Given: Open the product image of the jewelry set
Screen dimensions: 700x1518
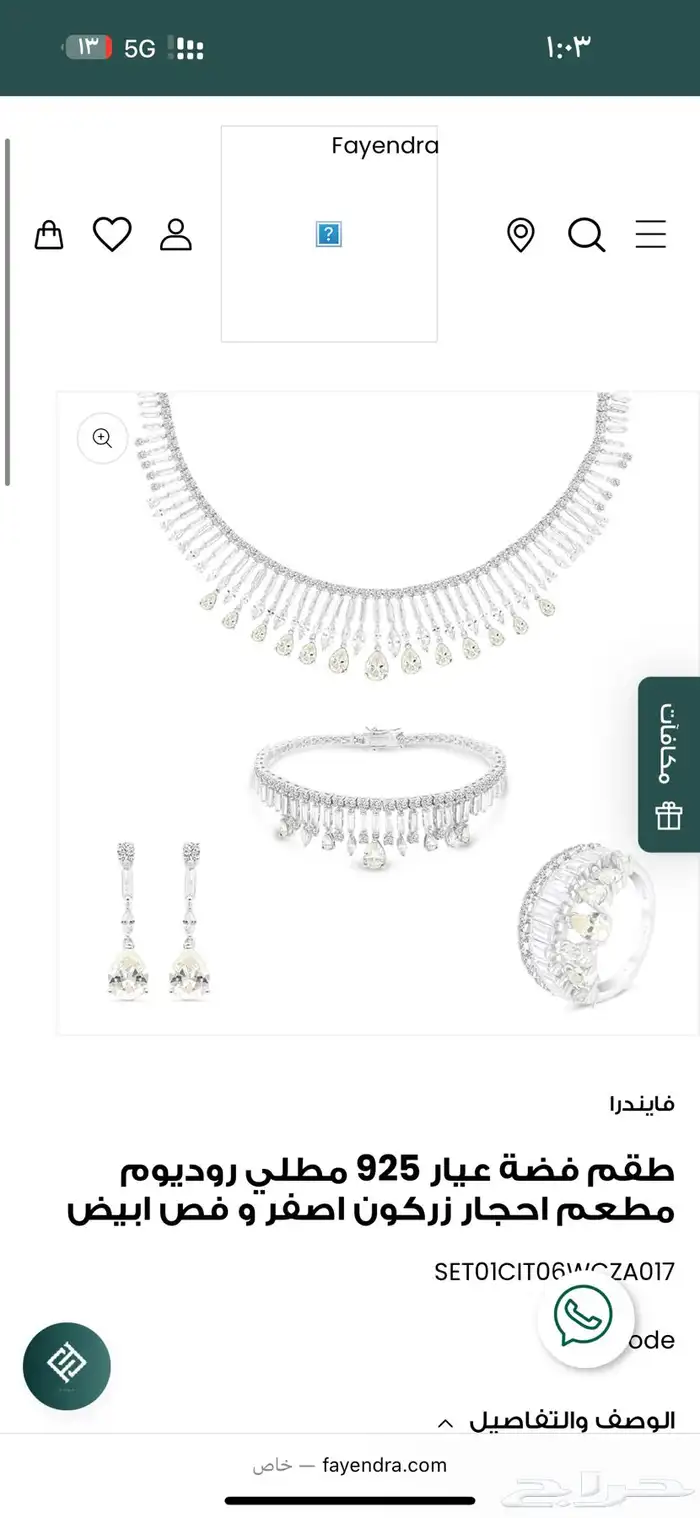Looking at the screenshot, I should [378, 712].
